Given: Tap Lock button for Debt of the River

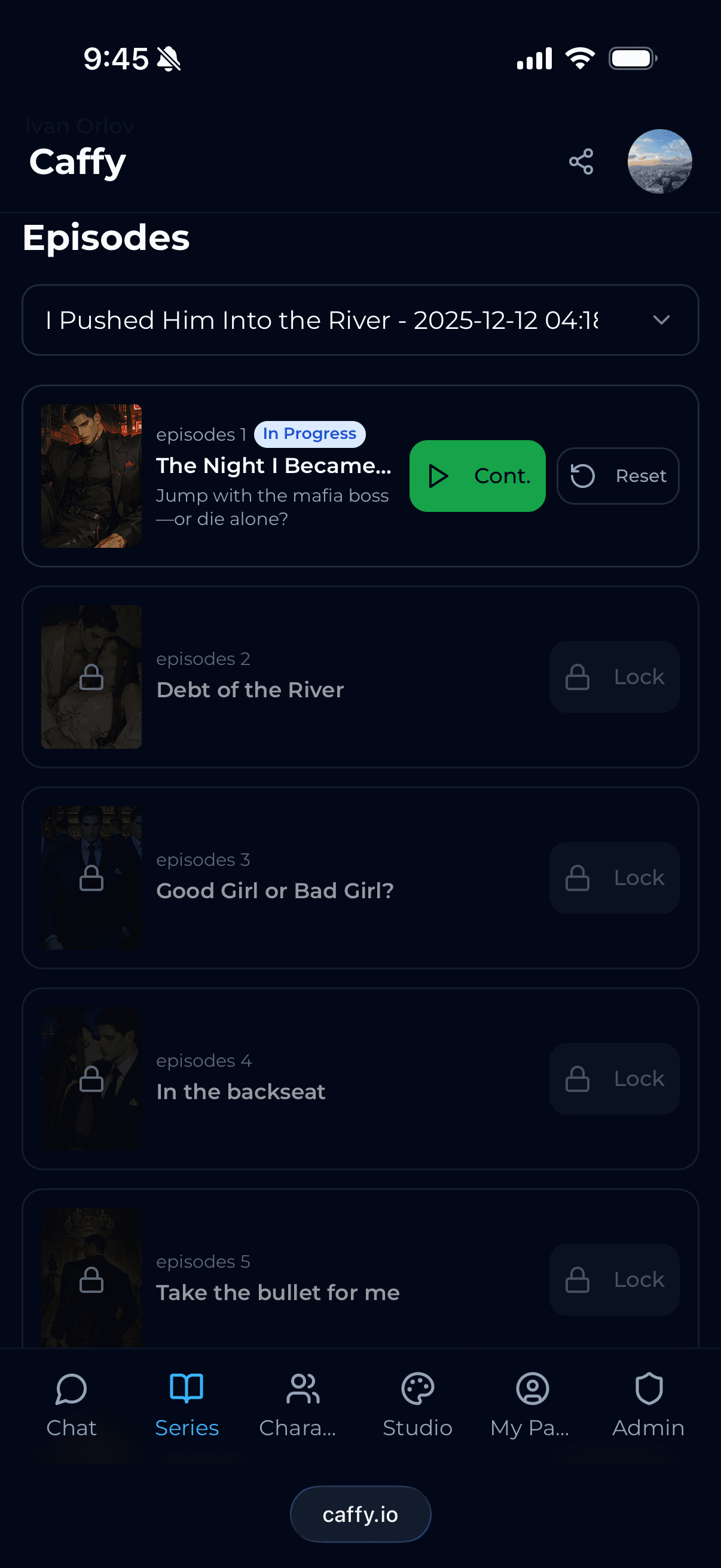Looking at the screenshot, I should pyautogui.click(x=614, y=677).
